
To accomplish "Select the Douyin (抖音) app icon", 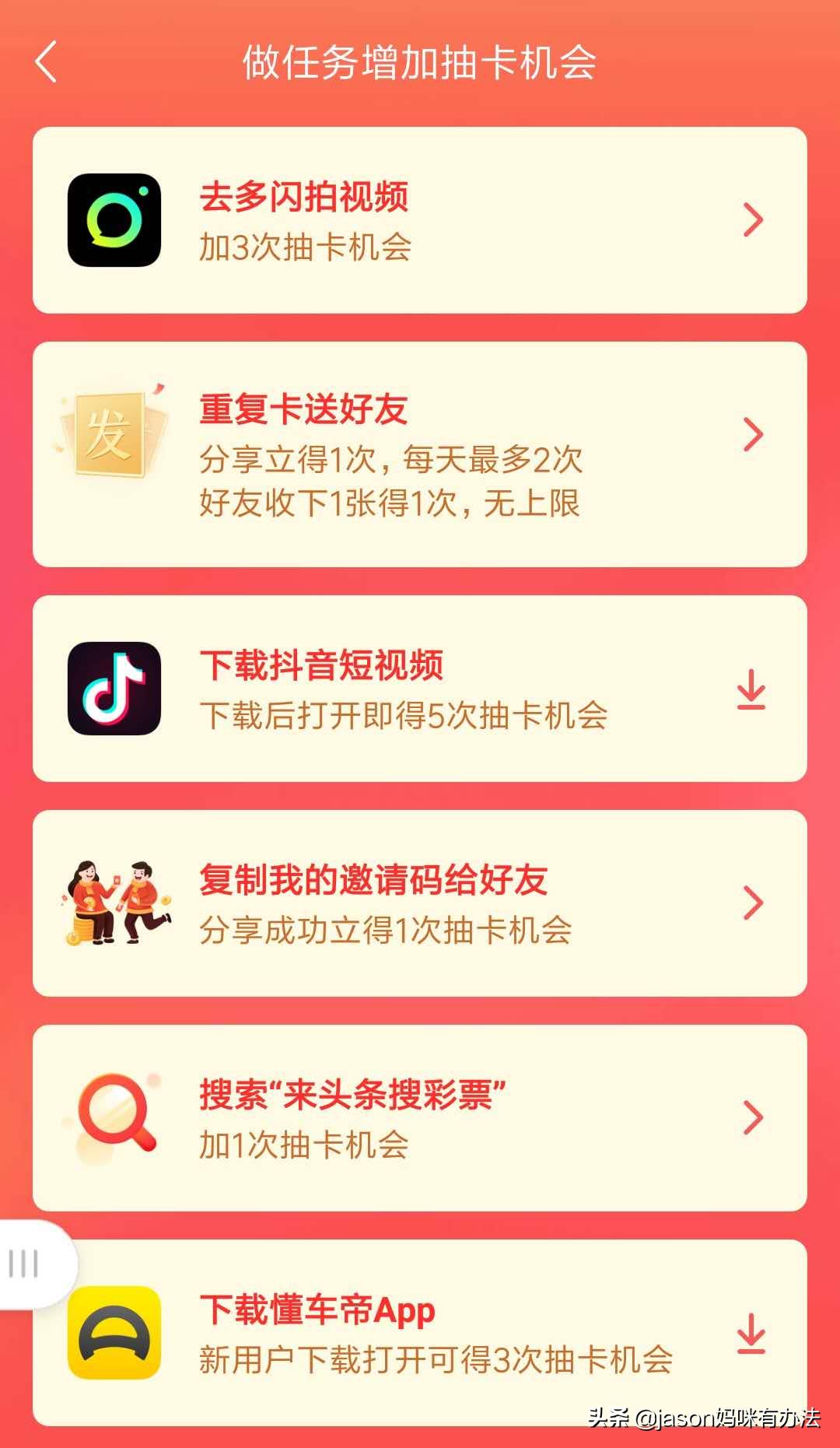I will coord(115,688).
